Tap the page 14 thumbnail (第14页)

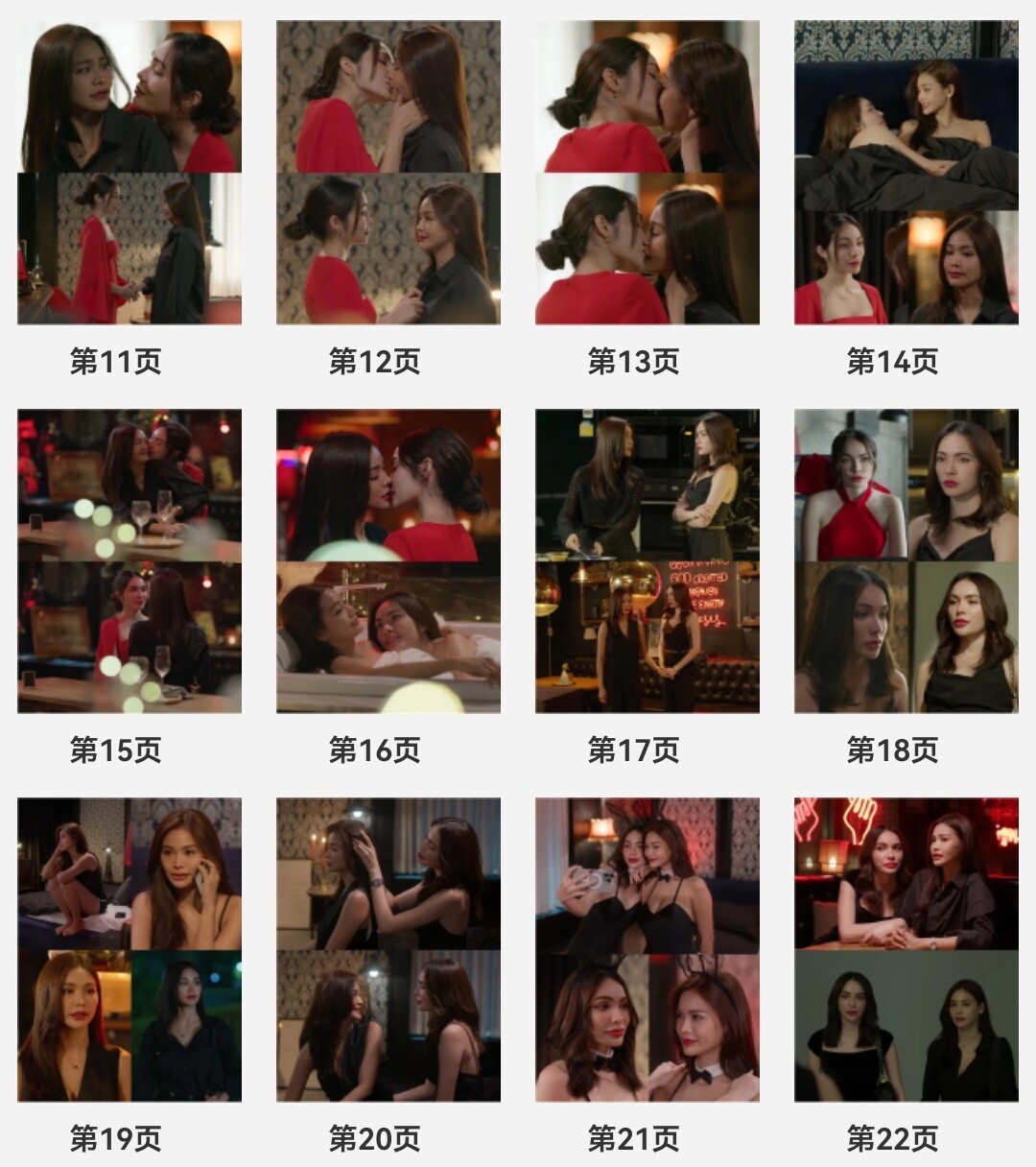906,173
